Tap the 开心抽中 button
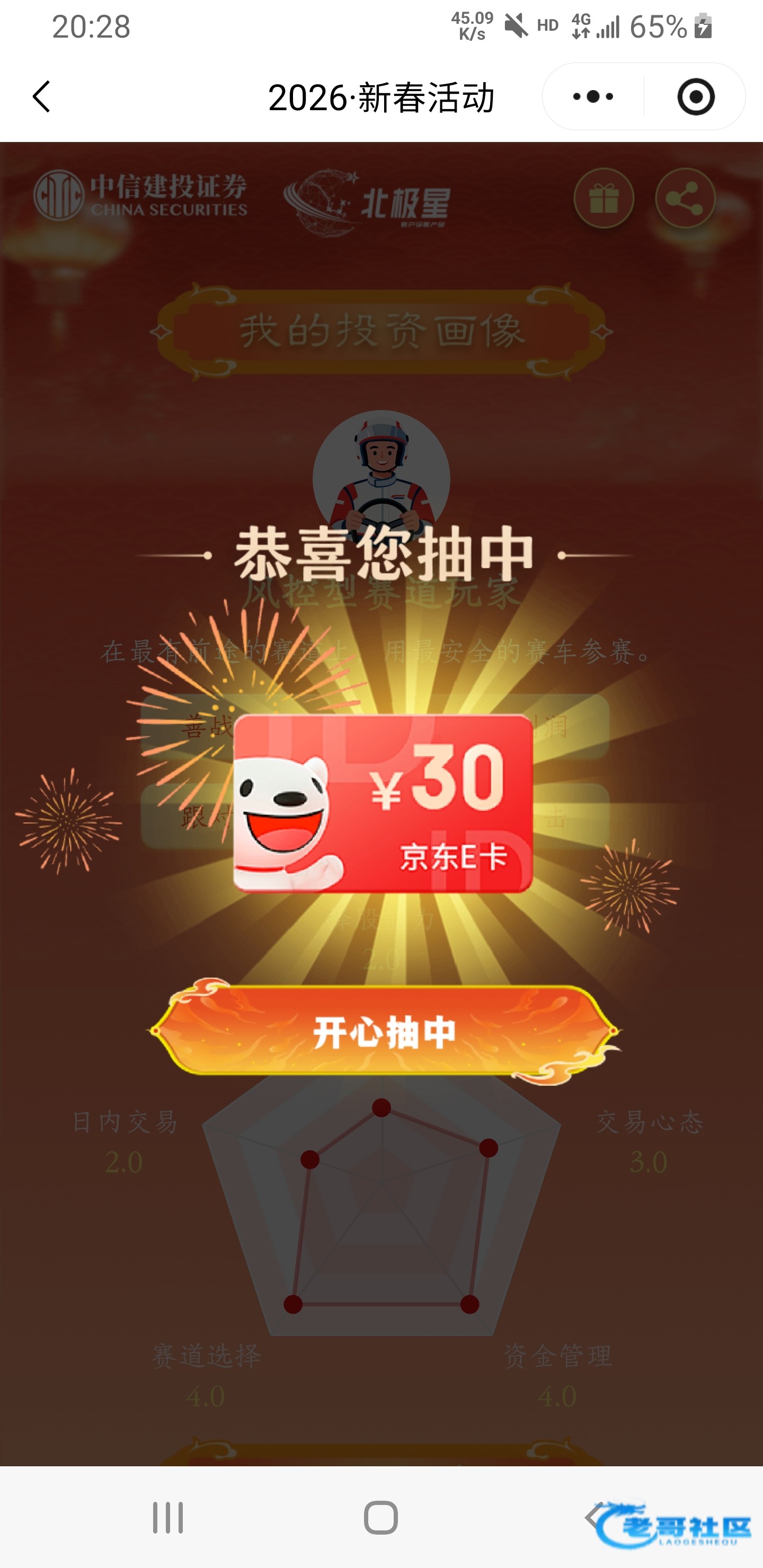The width and height of the screenshot is (763, 1568). pos(384,1032)
